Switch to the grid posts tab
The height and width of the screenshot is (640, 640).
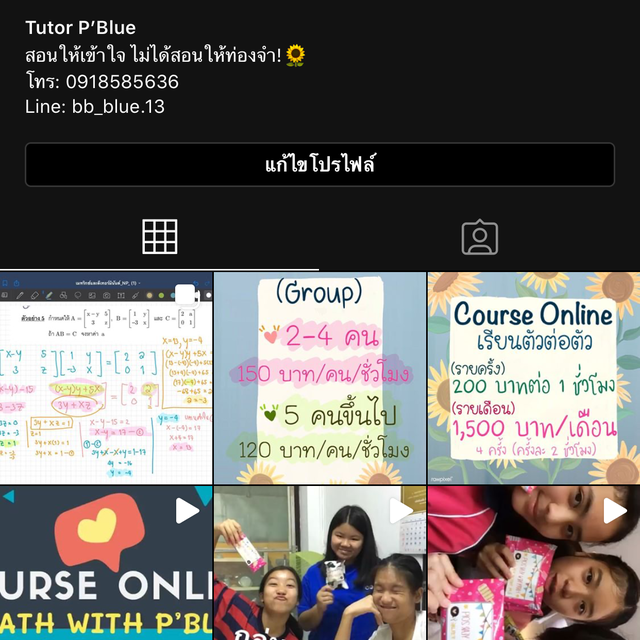[160, 237]
